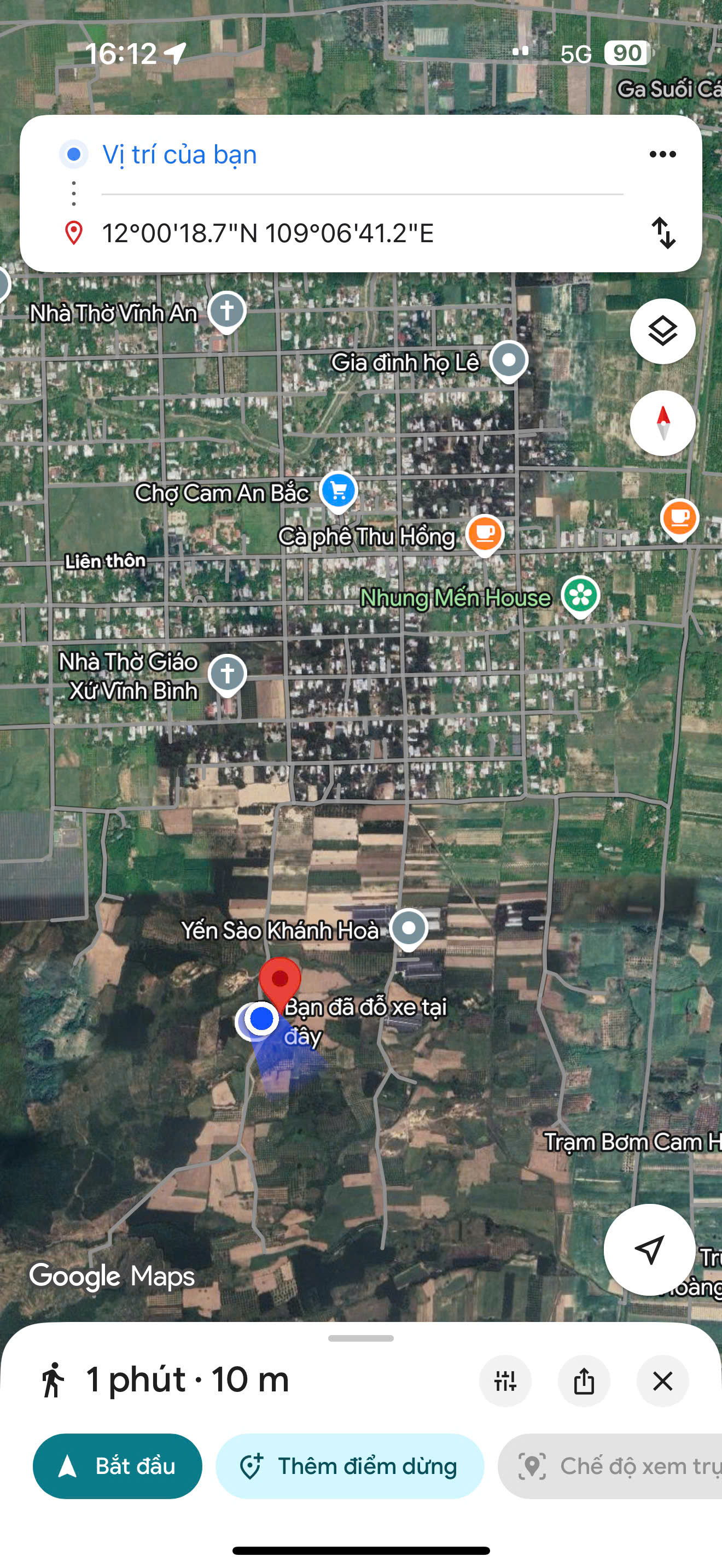Start navigation with Bắt đầu
This screenshot has width=722, height=1568.
point(118,1466)
